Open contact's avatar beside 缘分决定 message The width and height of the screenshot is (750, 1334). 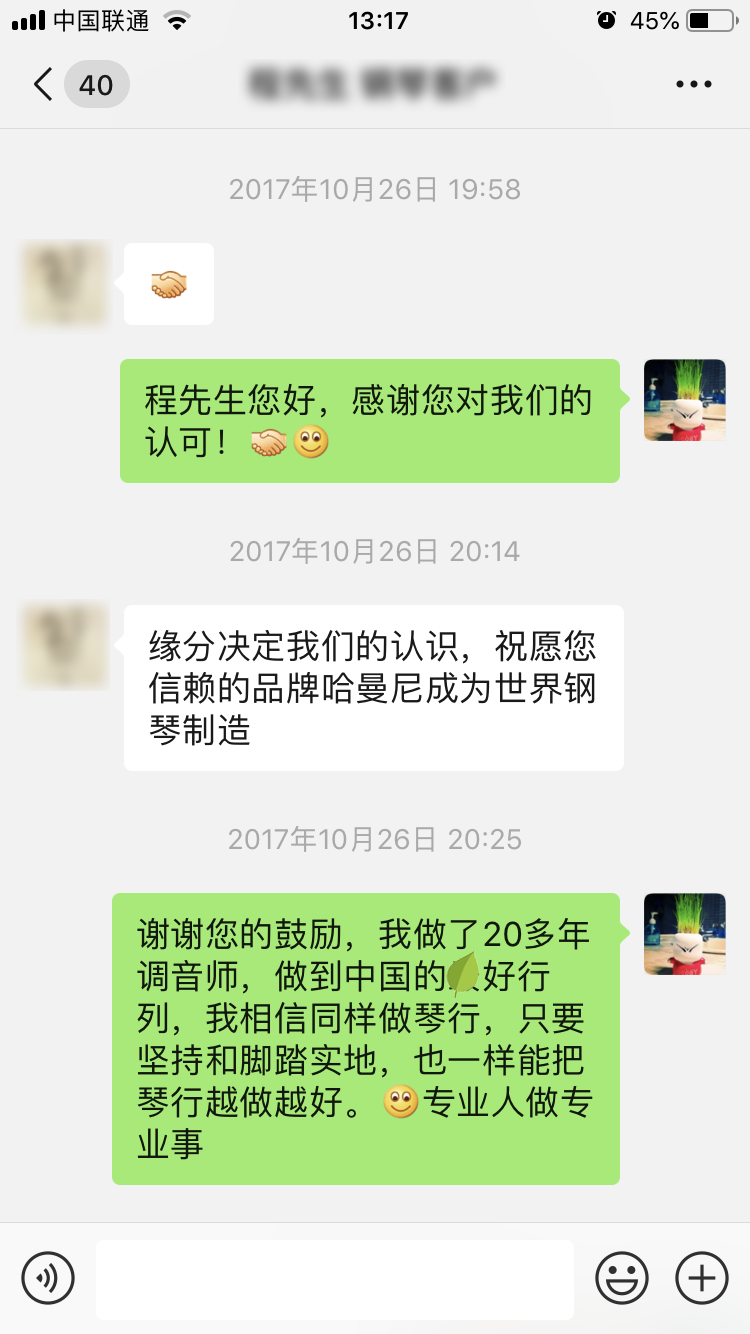pos(65,645)
